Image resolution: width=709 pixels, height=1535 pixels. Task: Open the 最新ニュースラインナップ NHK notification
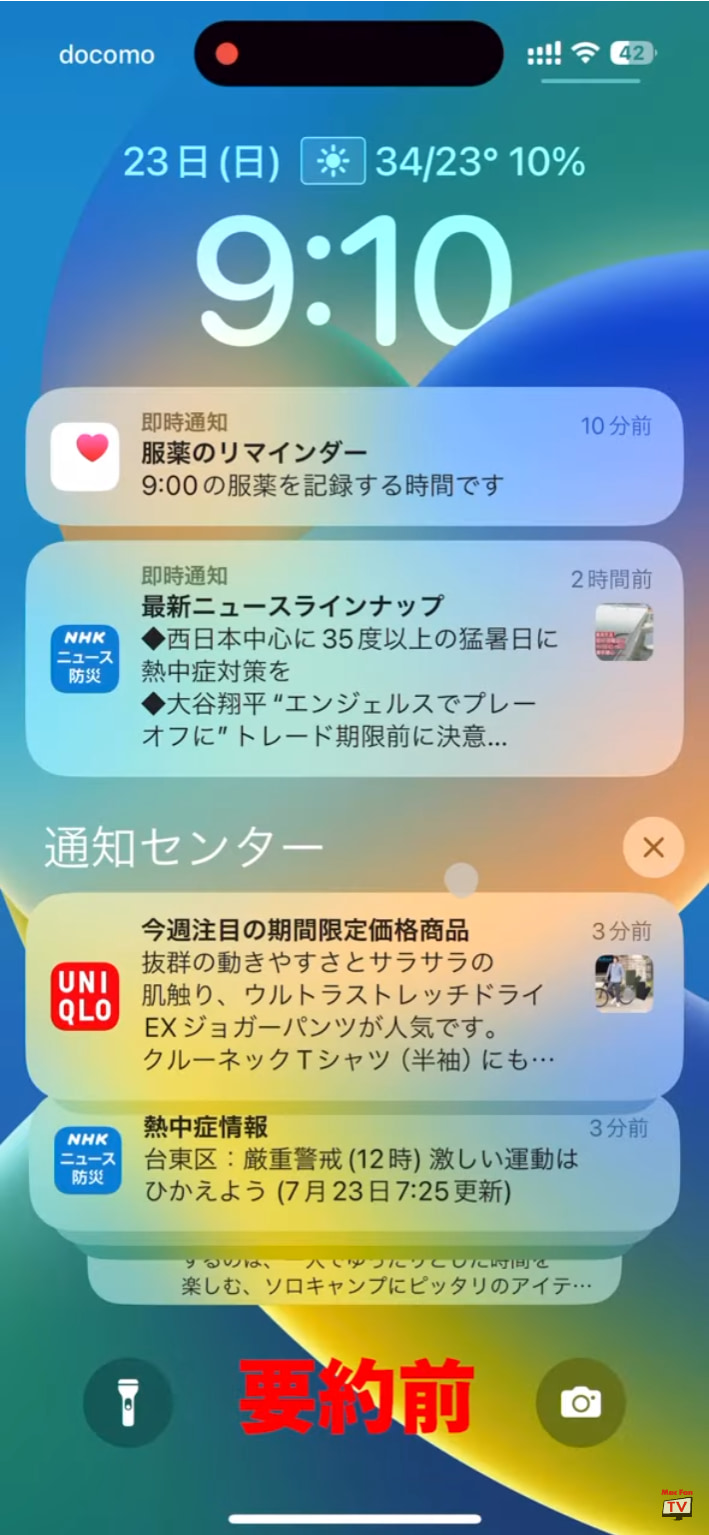tap(354, 659)
